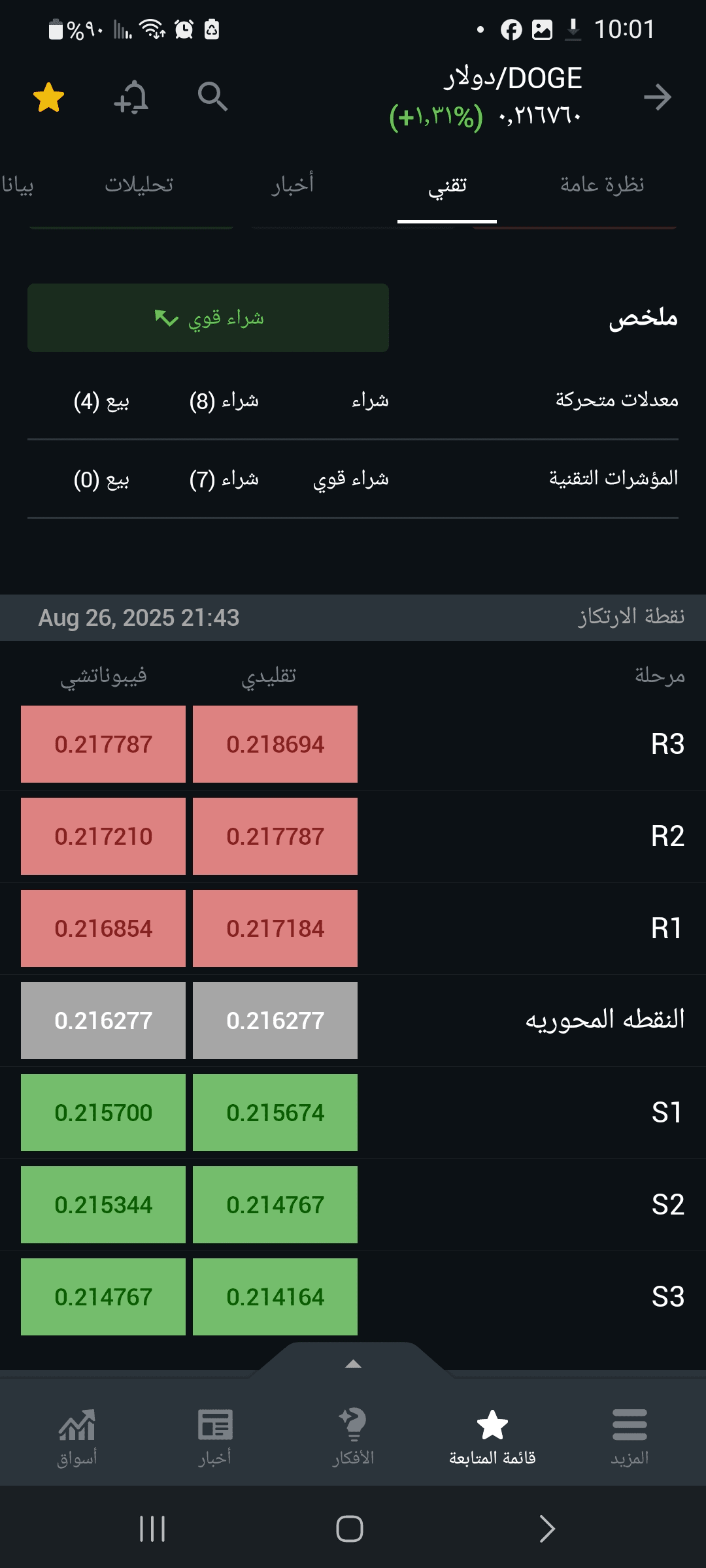Open the المزيد menu
Screen dimensions: 706x1568
[x=630, y=1437]
